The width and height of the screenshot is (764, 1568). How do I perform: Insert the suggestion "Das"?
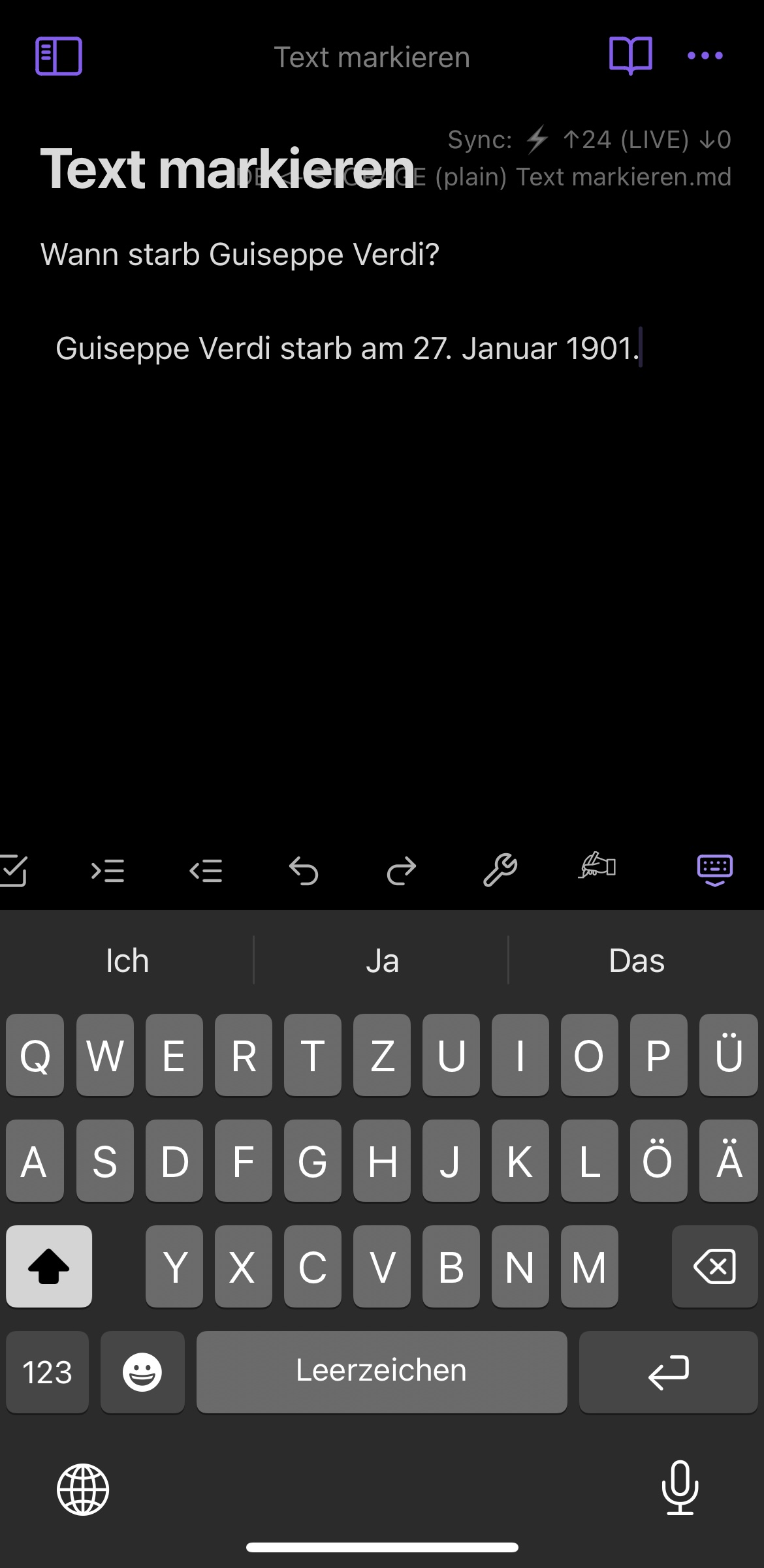pyautogui.click(x=637, y=960)
